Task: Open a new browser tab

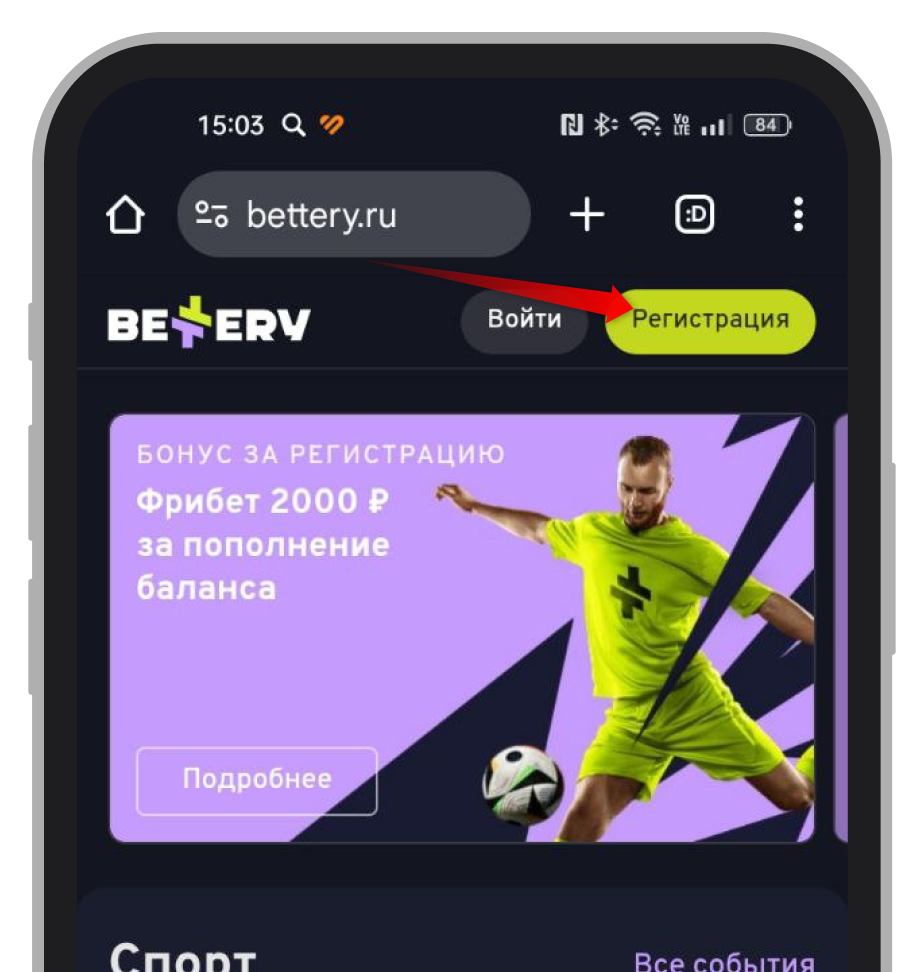Action: coord(588,215)
